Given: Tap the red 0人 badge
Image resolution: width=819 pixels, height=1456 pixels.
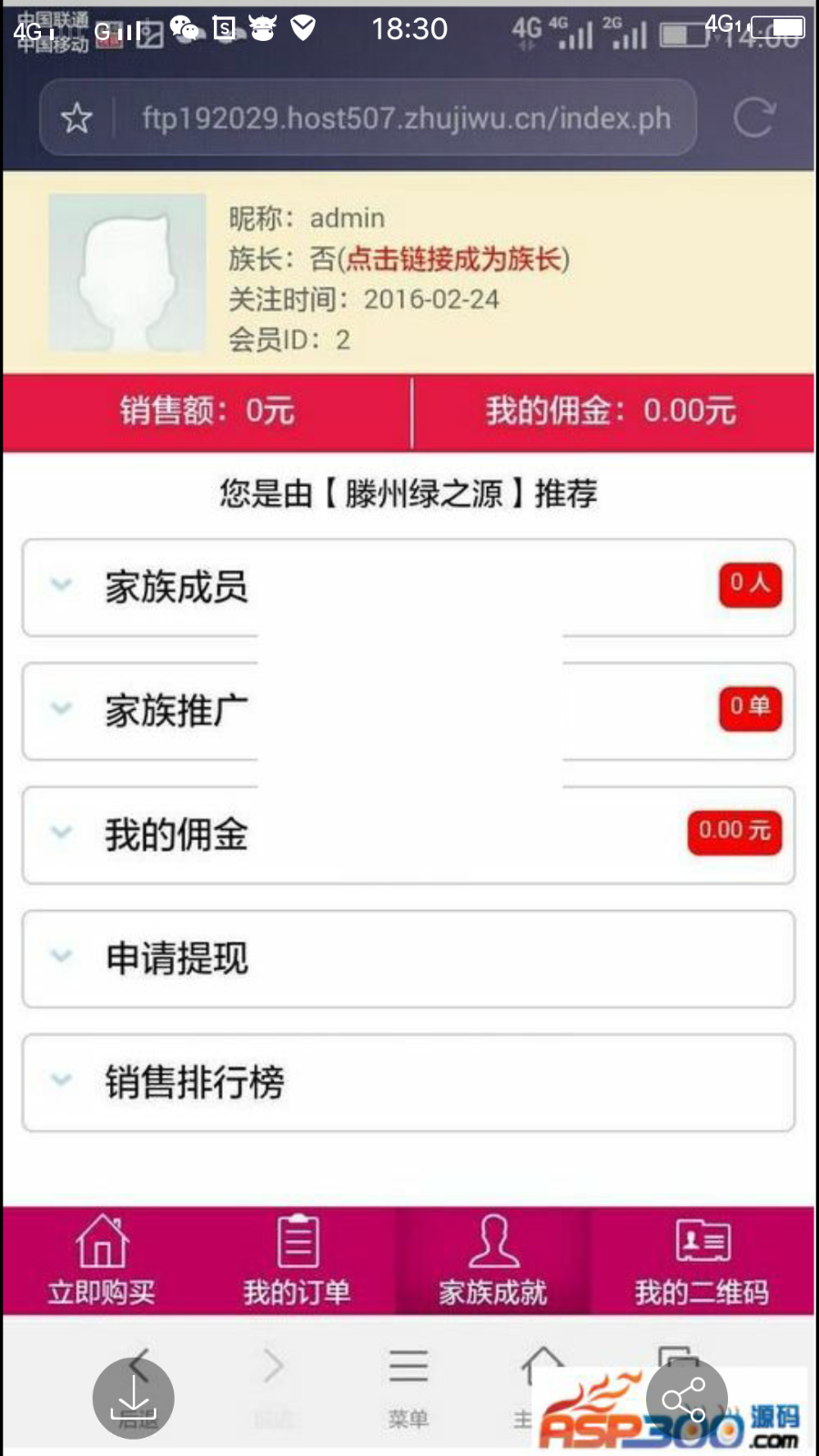Looking at the screenshot, I should click(749, 585).
